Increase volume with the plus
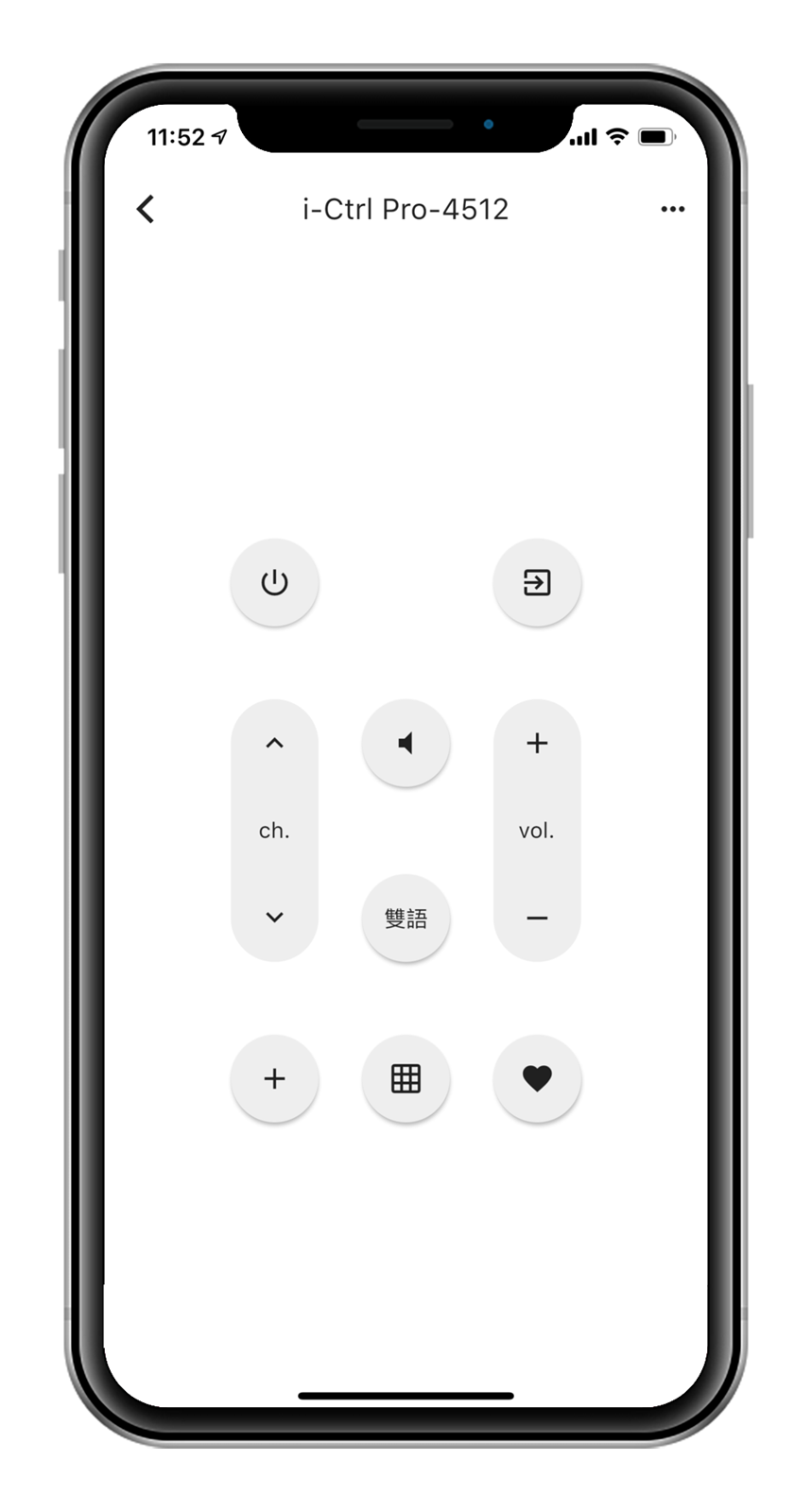Image resolution: width=812 pixels, height=1512 pixels. (x=537, y=744)
